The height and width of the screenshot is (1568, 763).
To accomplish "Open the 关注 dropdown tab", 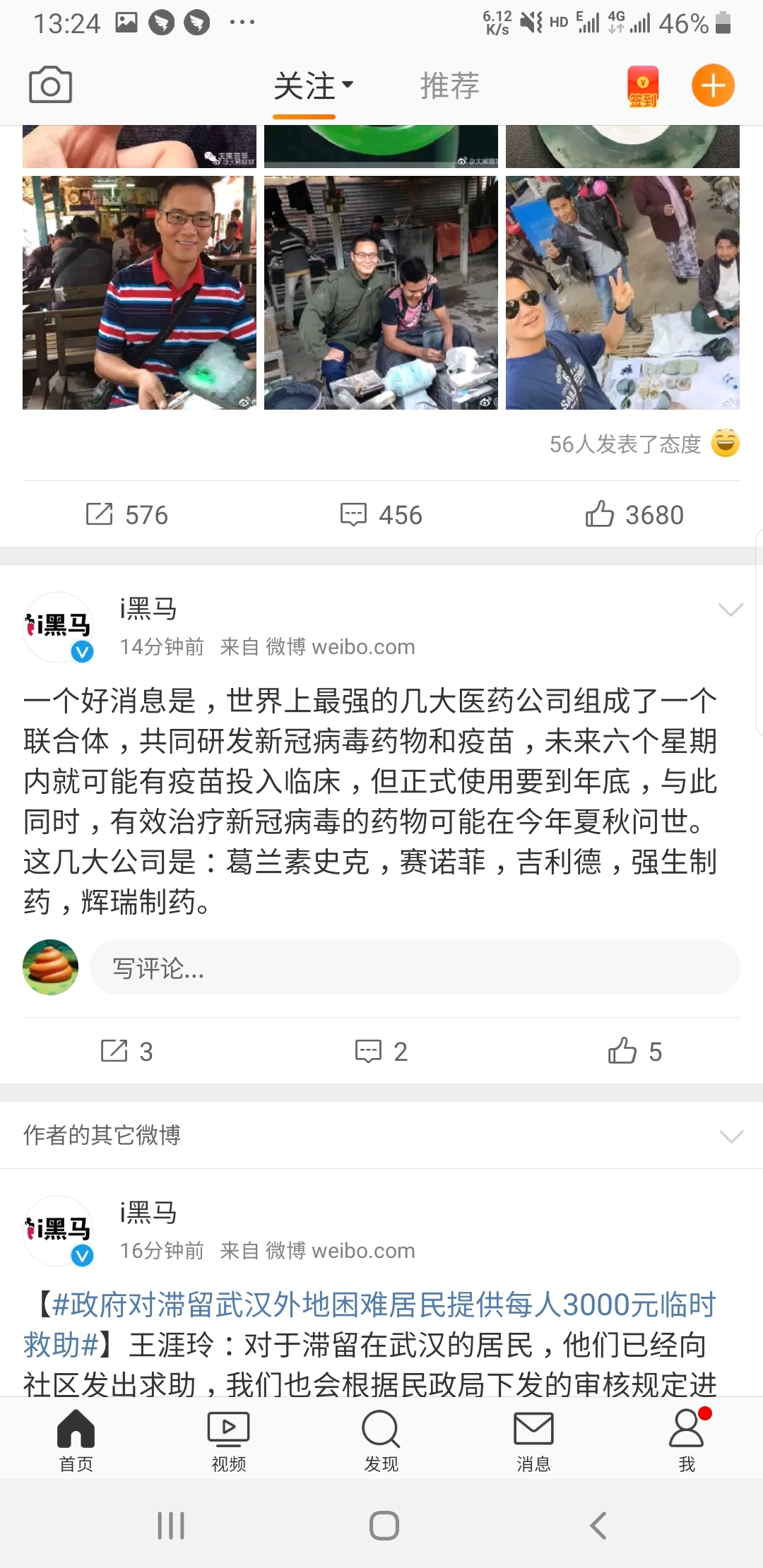I will tap(313, 86).
